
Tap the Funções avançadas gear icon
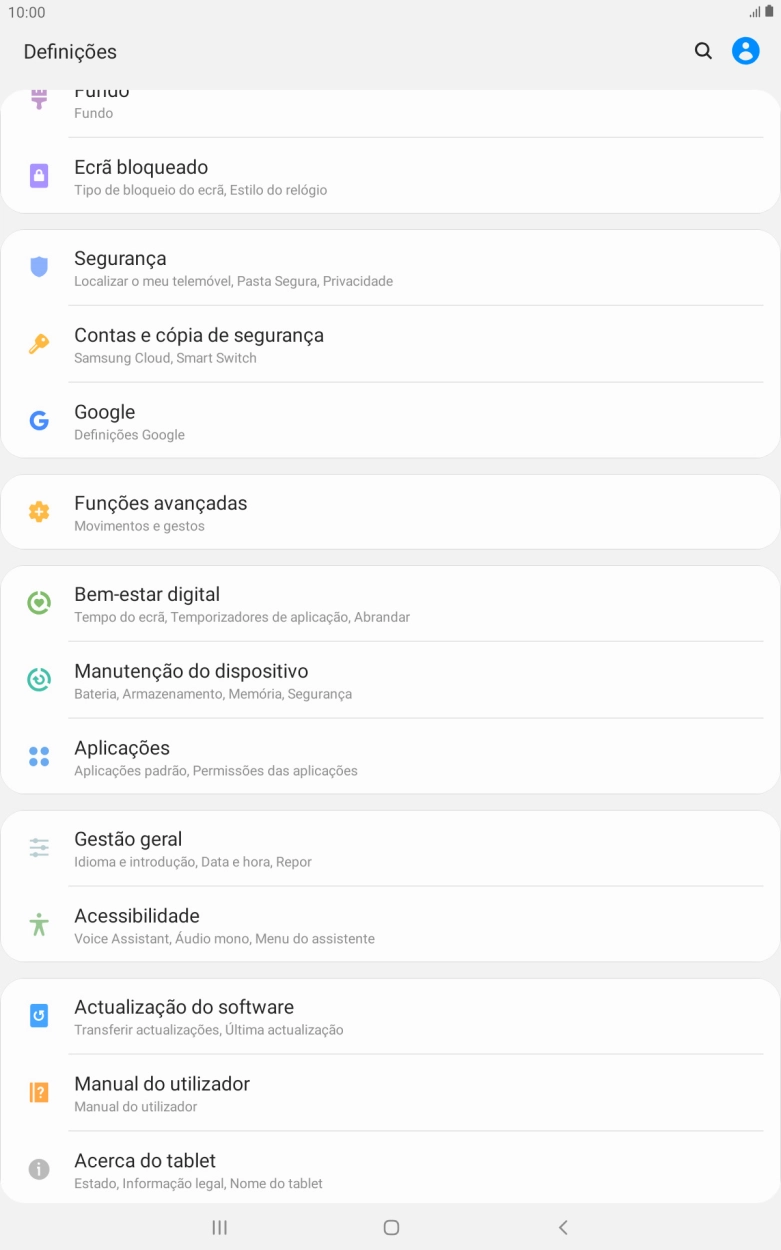click(x=38, y=511)
